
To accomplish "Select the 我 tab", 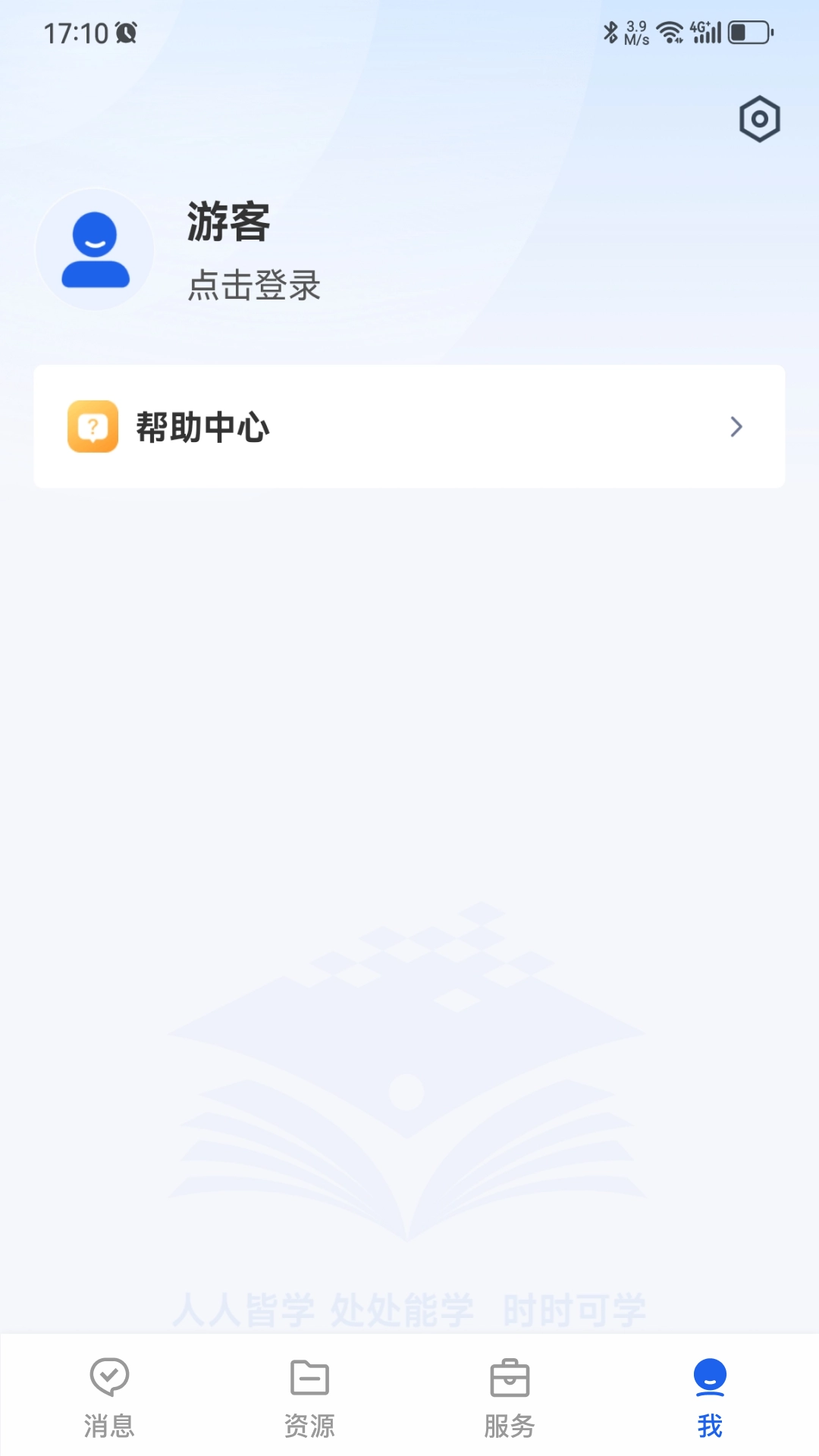I will coord(710,1398).
